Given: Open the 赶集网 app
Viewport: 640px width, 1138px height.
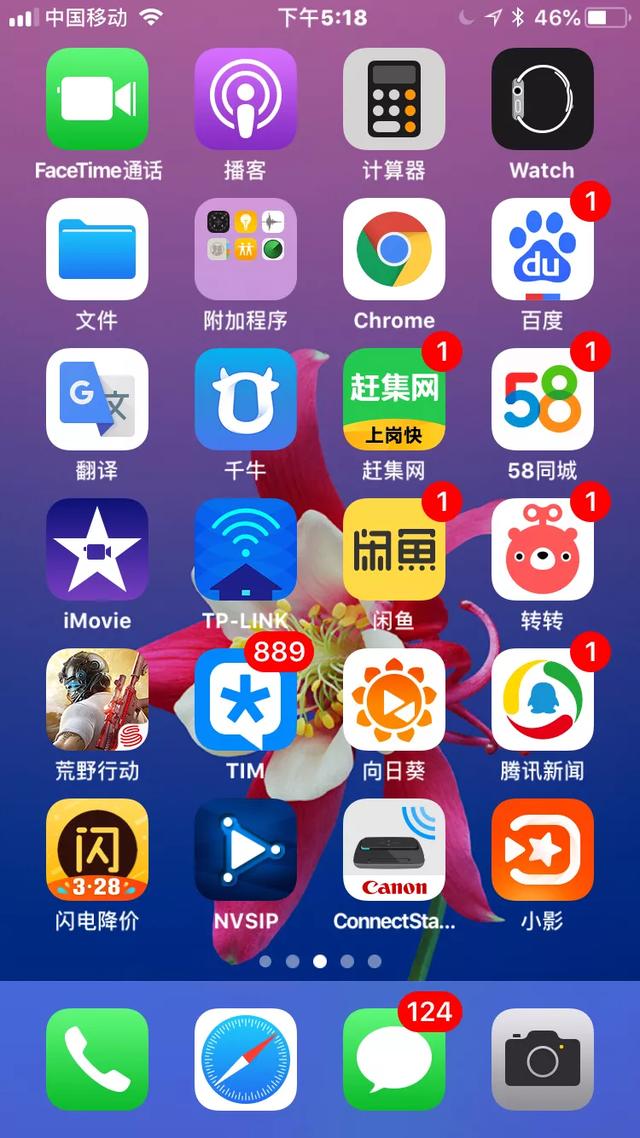Looking at the screenshot, I should pyautogui.click(x=394, y=399).
